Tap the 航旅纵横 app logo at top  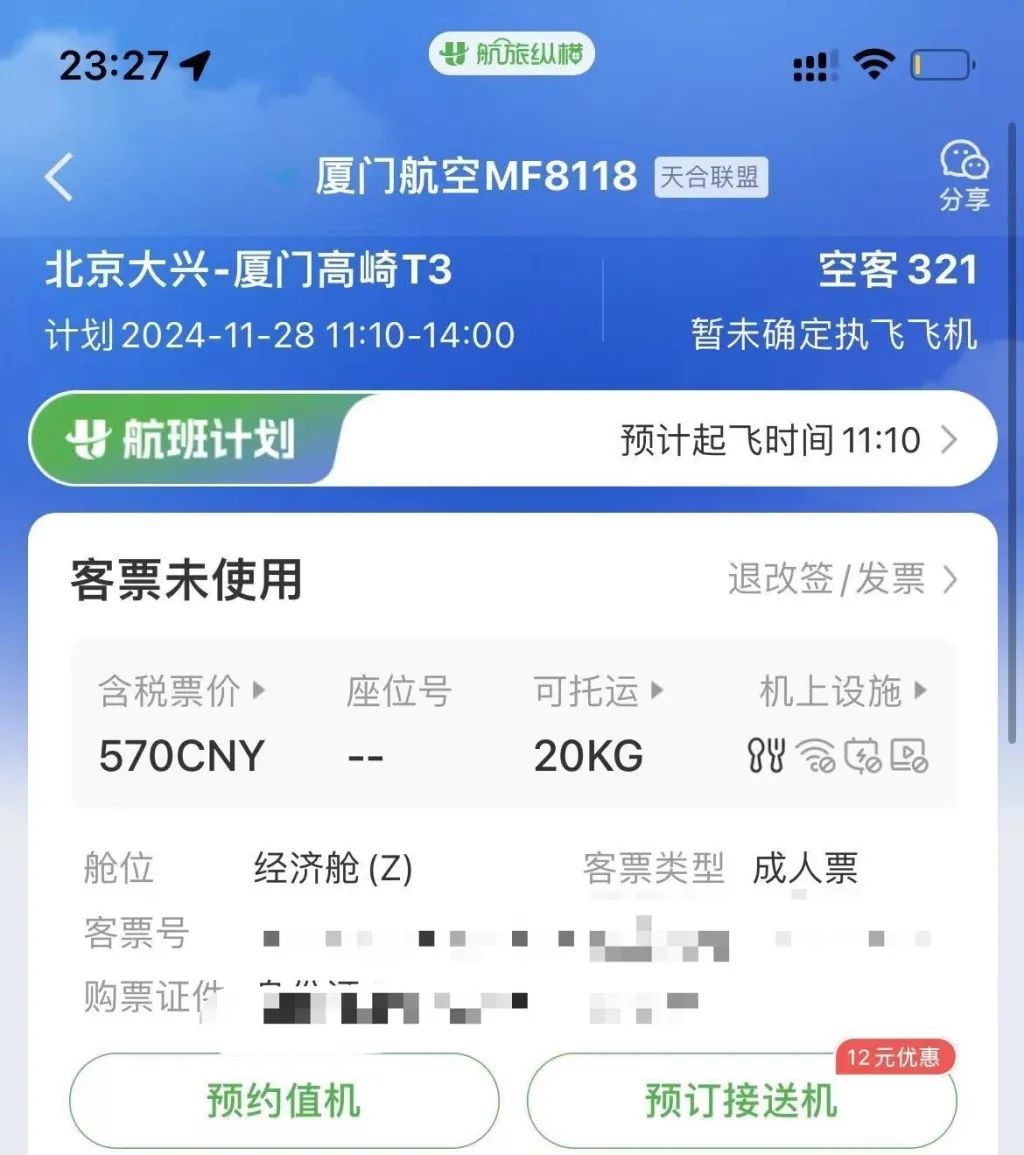click(x=512, y=57)
